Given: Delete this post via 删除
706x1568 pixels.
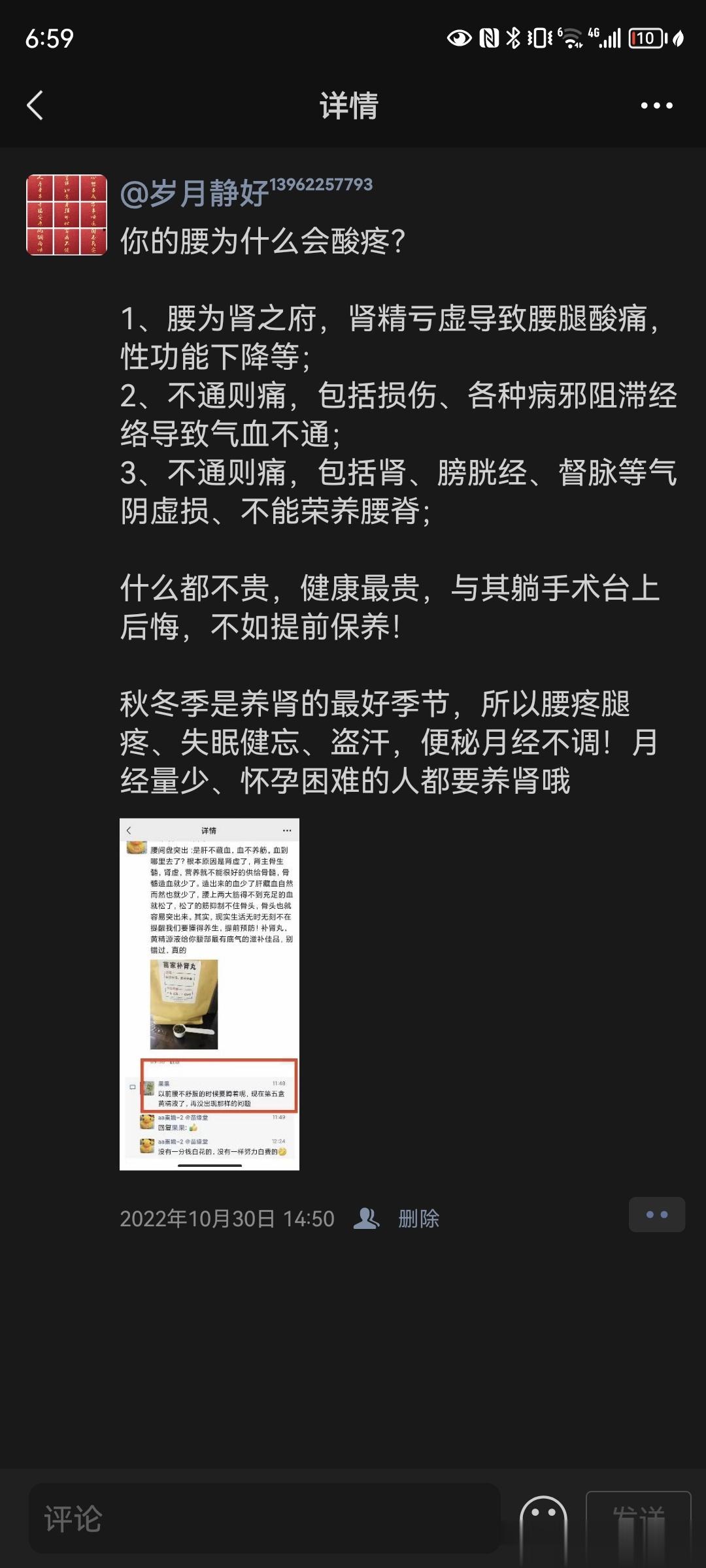Looking at the screenshot, I should (418, 1218).
